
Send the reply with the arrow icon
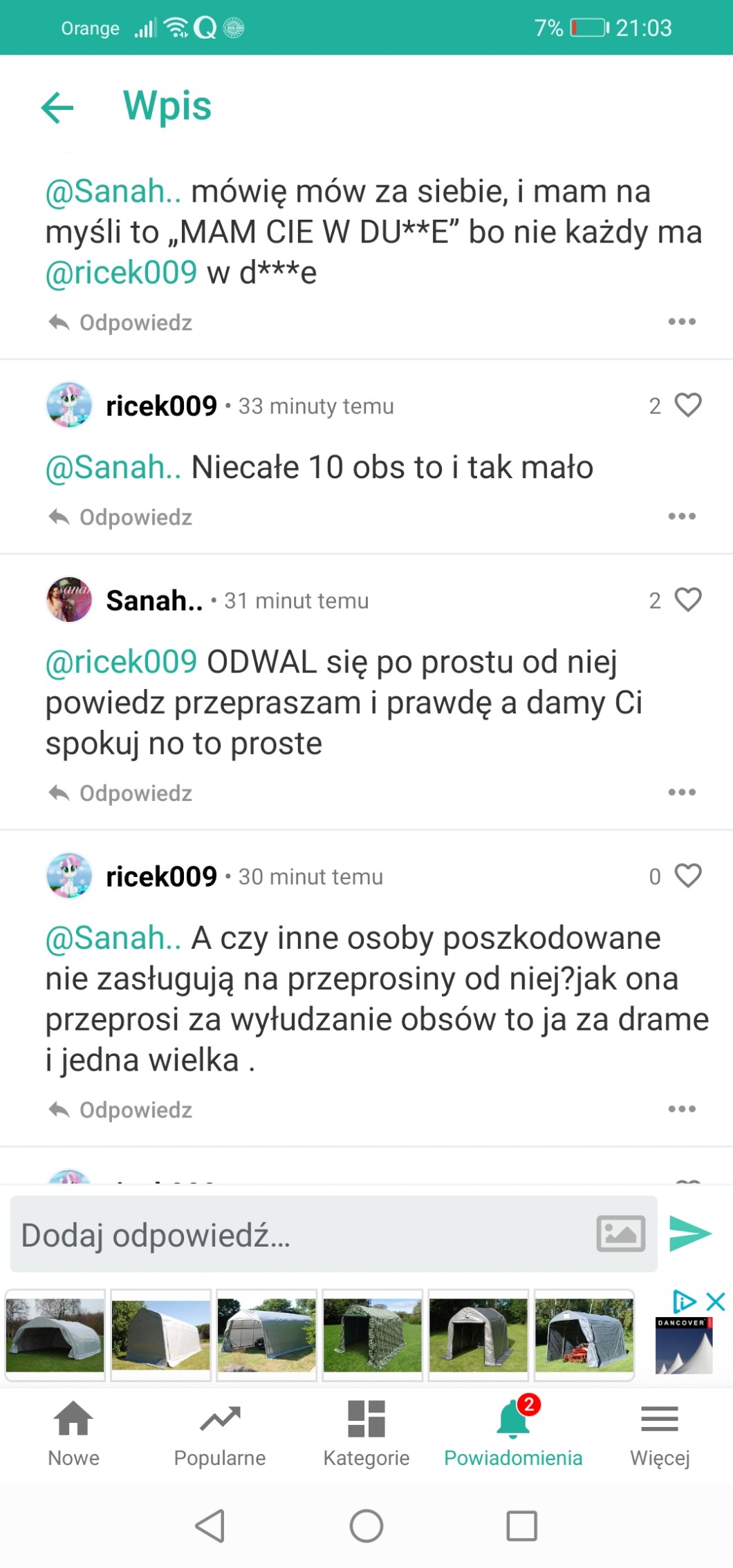coord(690,1234)
